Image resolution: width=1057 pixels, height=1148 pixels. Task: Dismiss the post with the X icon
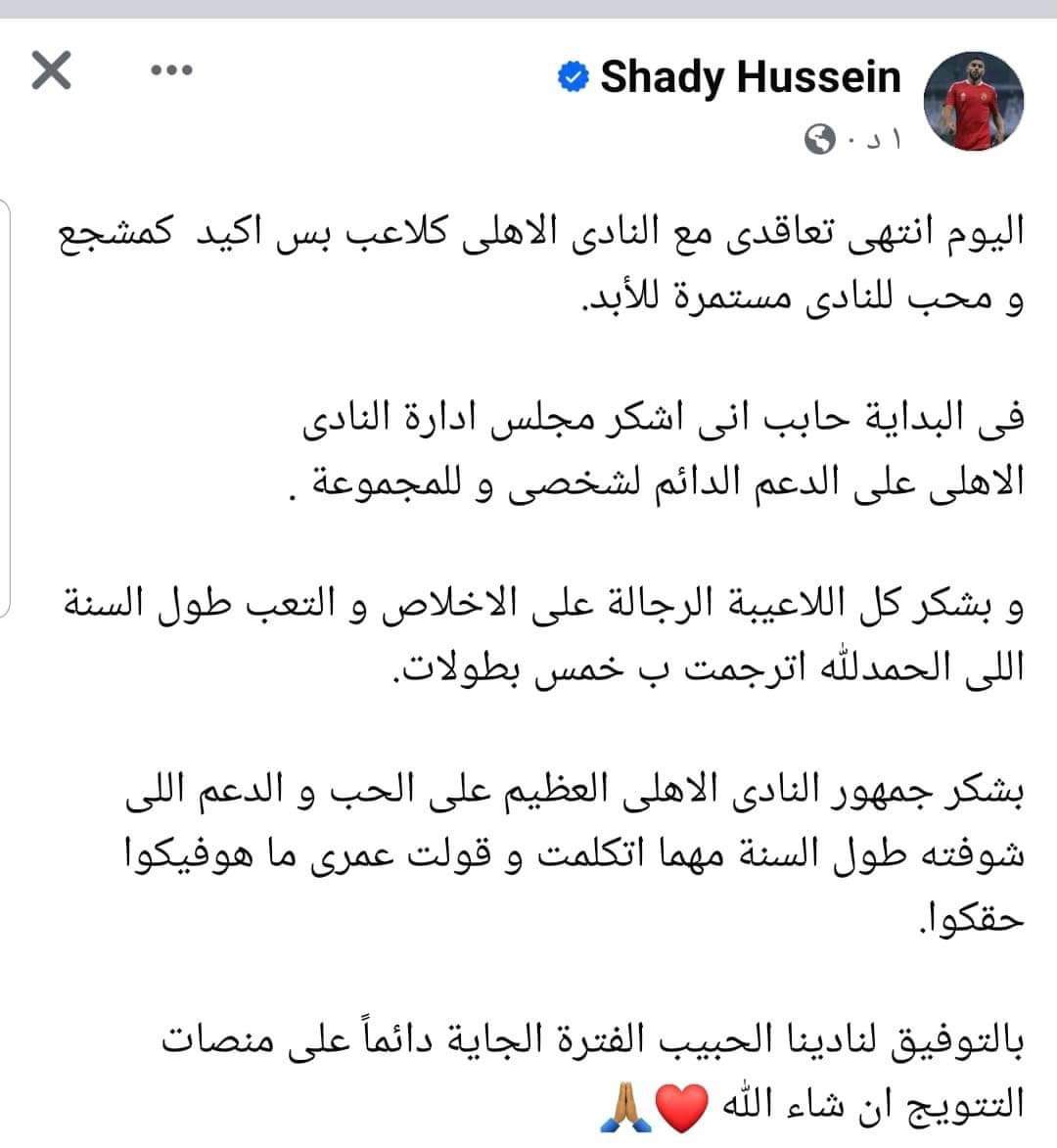51,70
